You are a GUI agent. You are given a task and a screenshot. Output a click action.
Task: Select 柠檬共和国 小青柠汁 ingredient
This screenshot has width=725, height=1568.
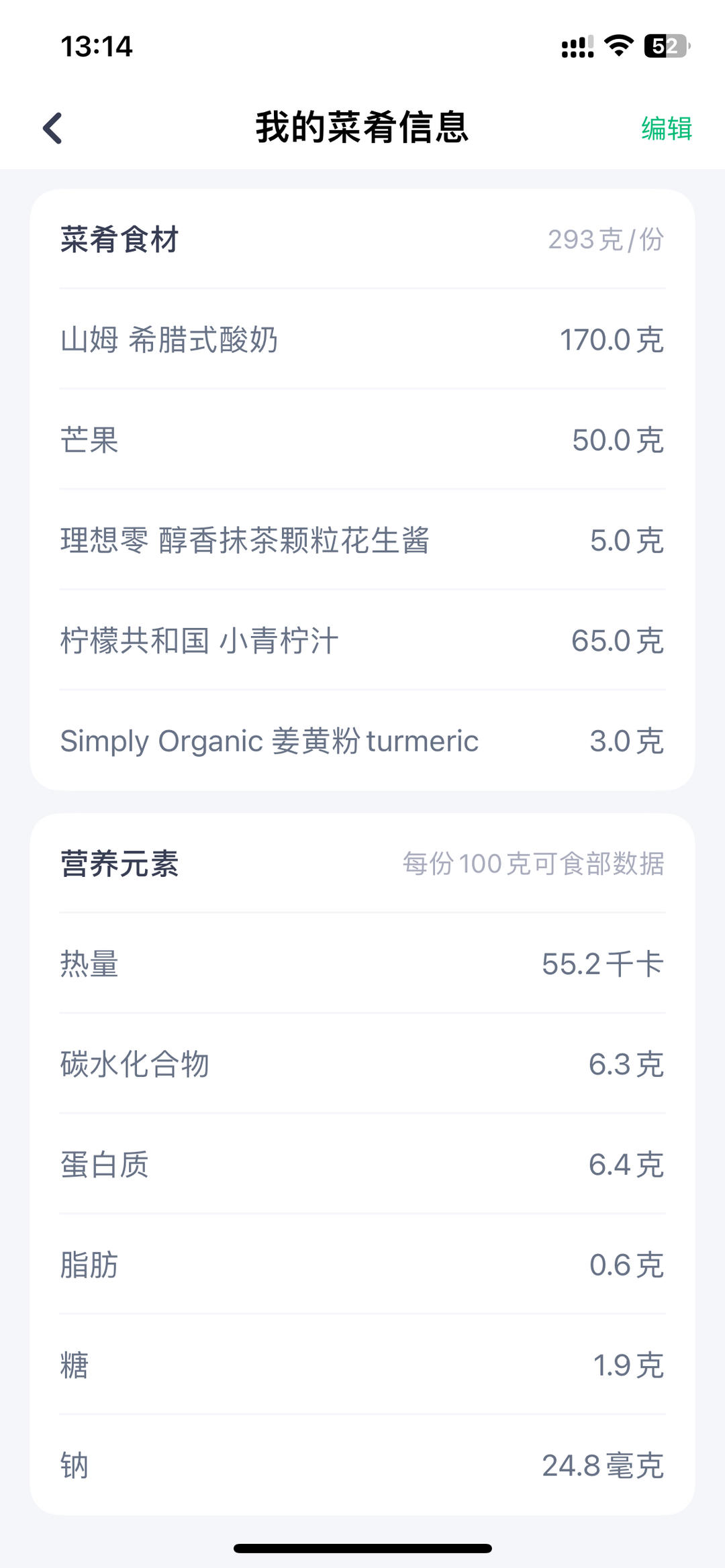coord(362,641)
